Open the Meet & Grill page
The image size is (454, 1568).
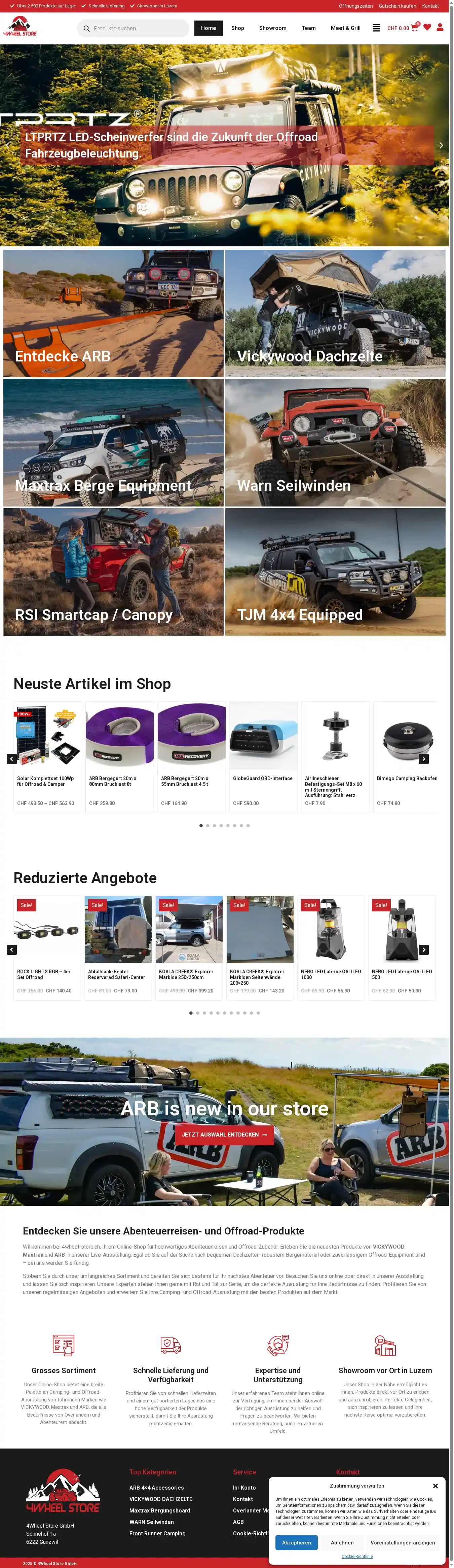(345, 28)
